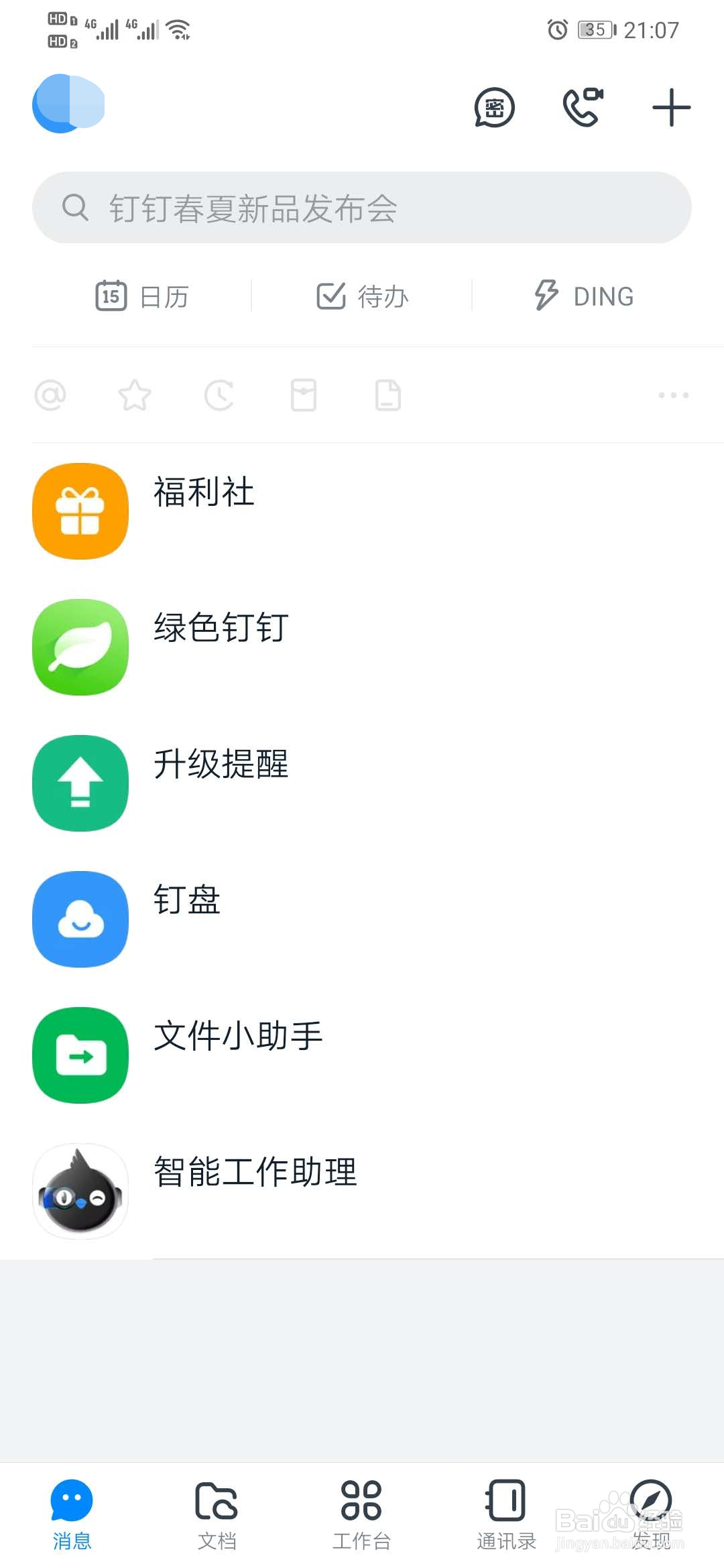The image size is (724, 1568).
Task: Open 升级提醒 message thread
Action: [362, 783]
